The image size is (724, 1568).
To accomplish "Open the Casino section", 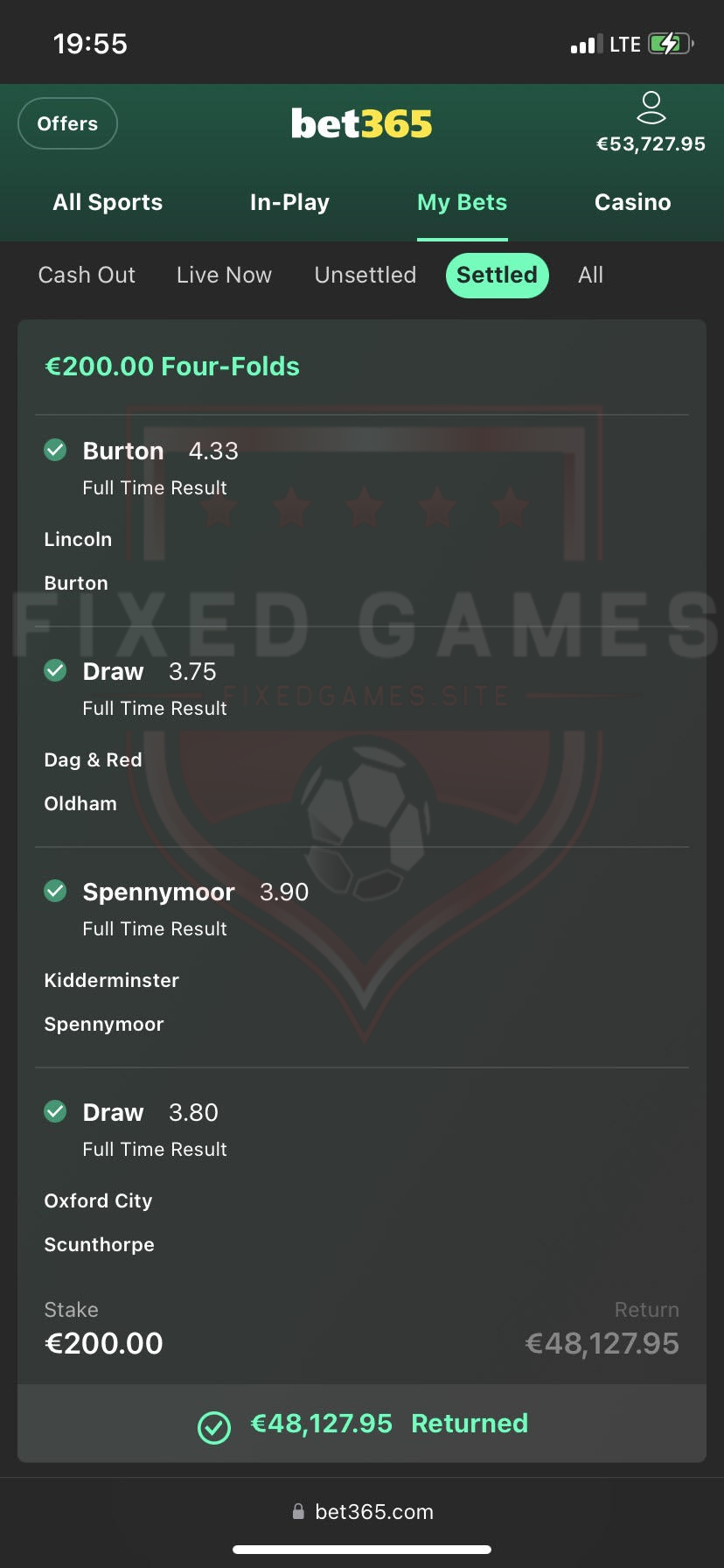I will [x=632, y=202].
